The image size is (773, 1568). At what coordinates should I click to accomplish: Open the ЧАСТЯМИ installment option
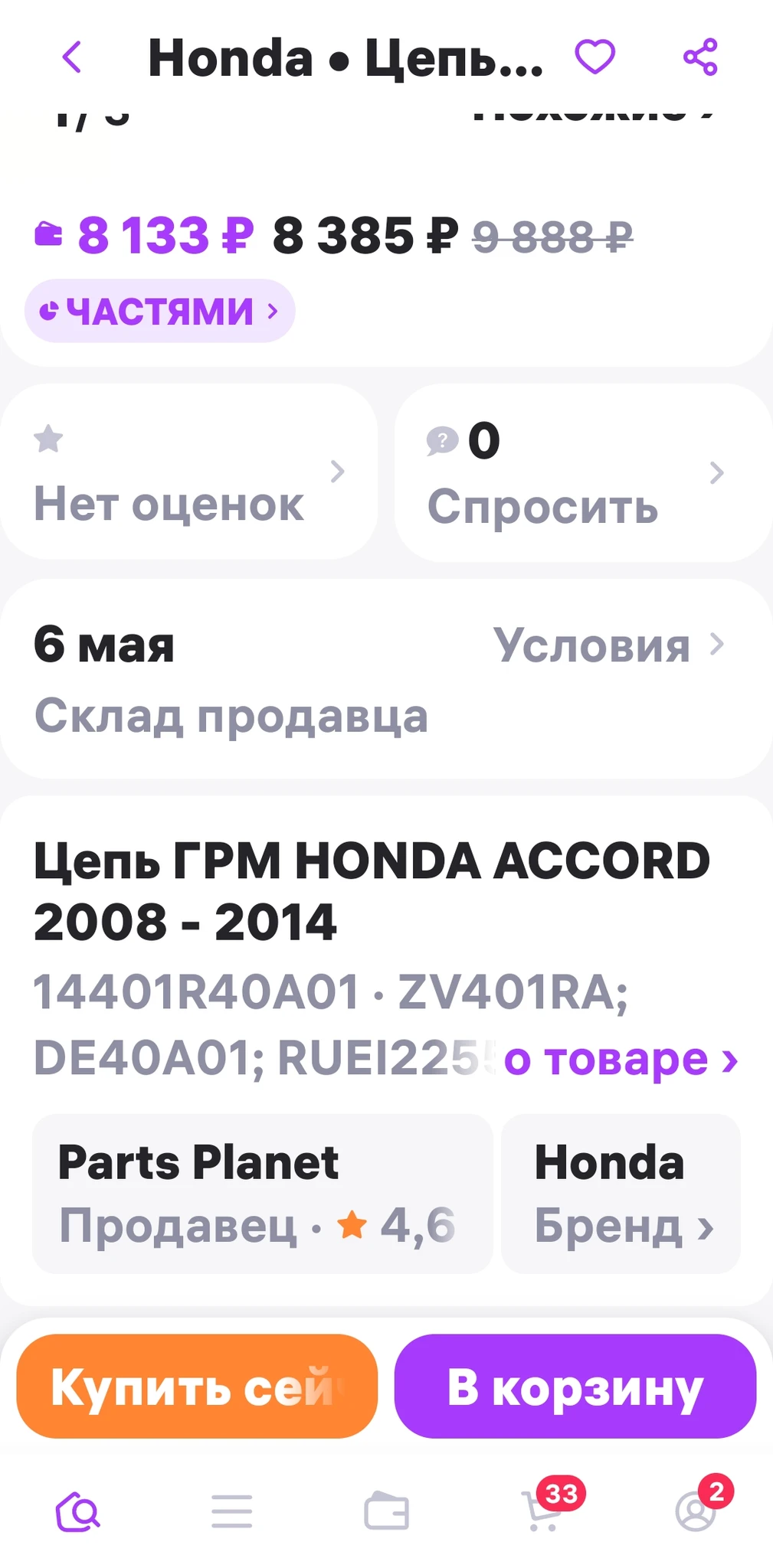[159, 311]
